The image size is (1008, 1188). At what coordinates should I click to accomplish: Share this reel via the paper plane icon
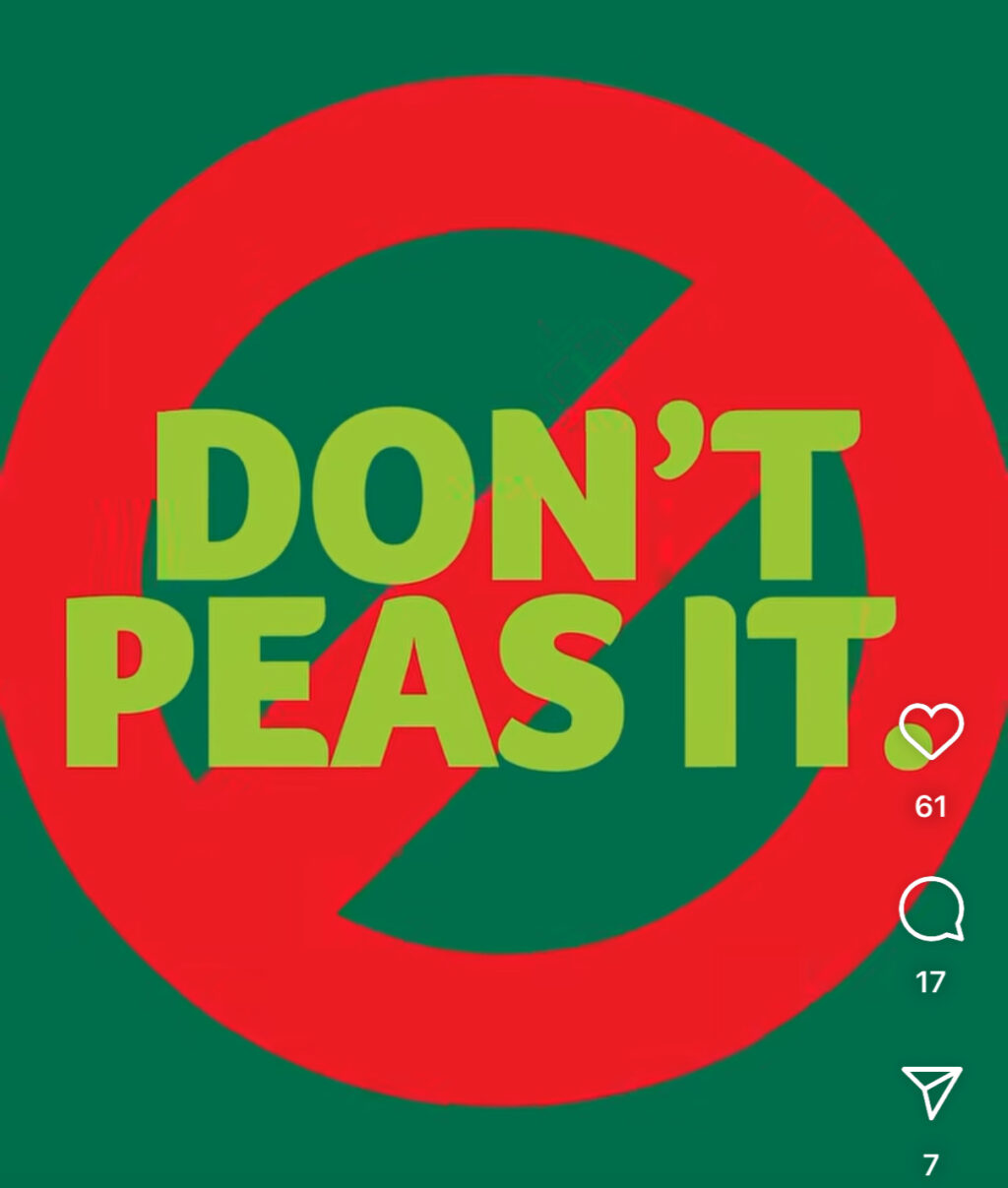tap(930, 1091)
